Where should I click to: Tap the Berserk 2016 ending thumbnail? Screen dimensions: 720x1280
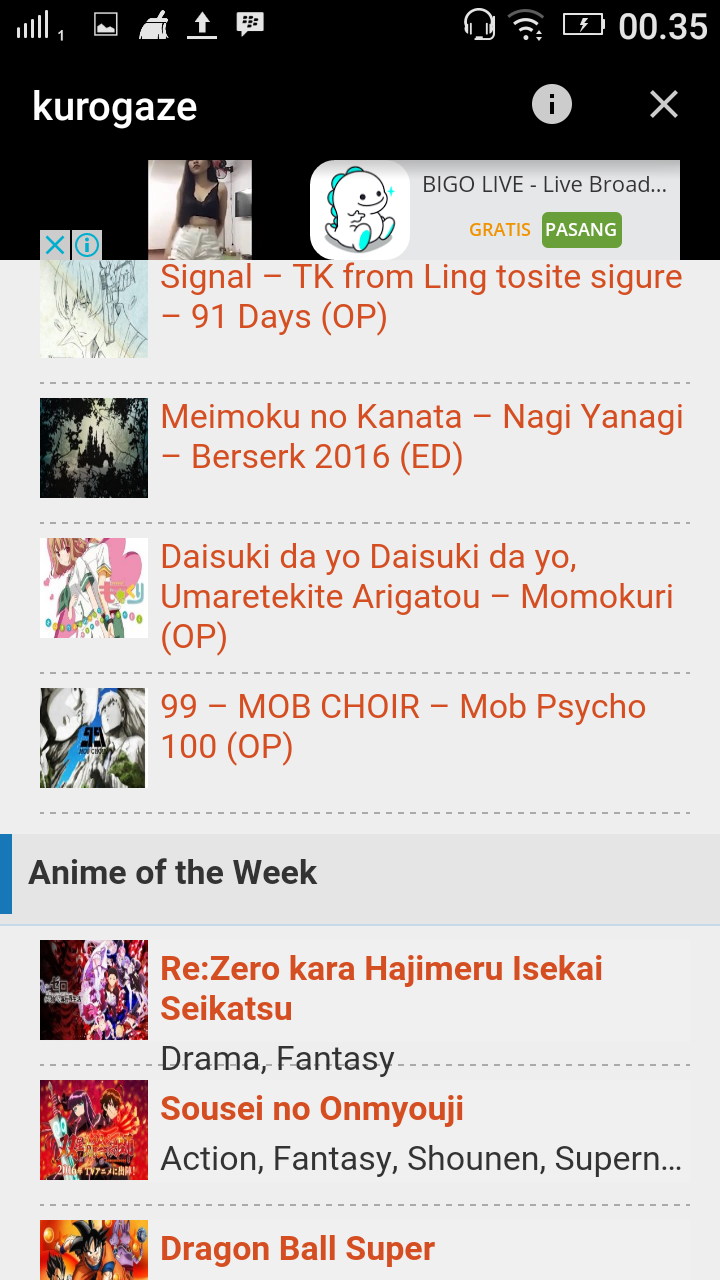[x=94, y=448]
